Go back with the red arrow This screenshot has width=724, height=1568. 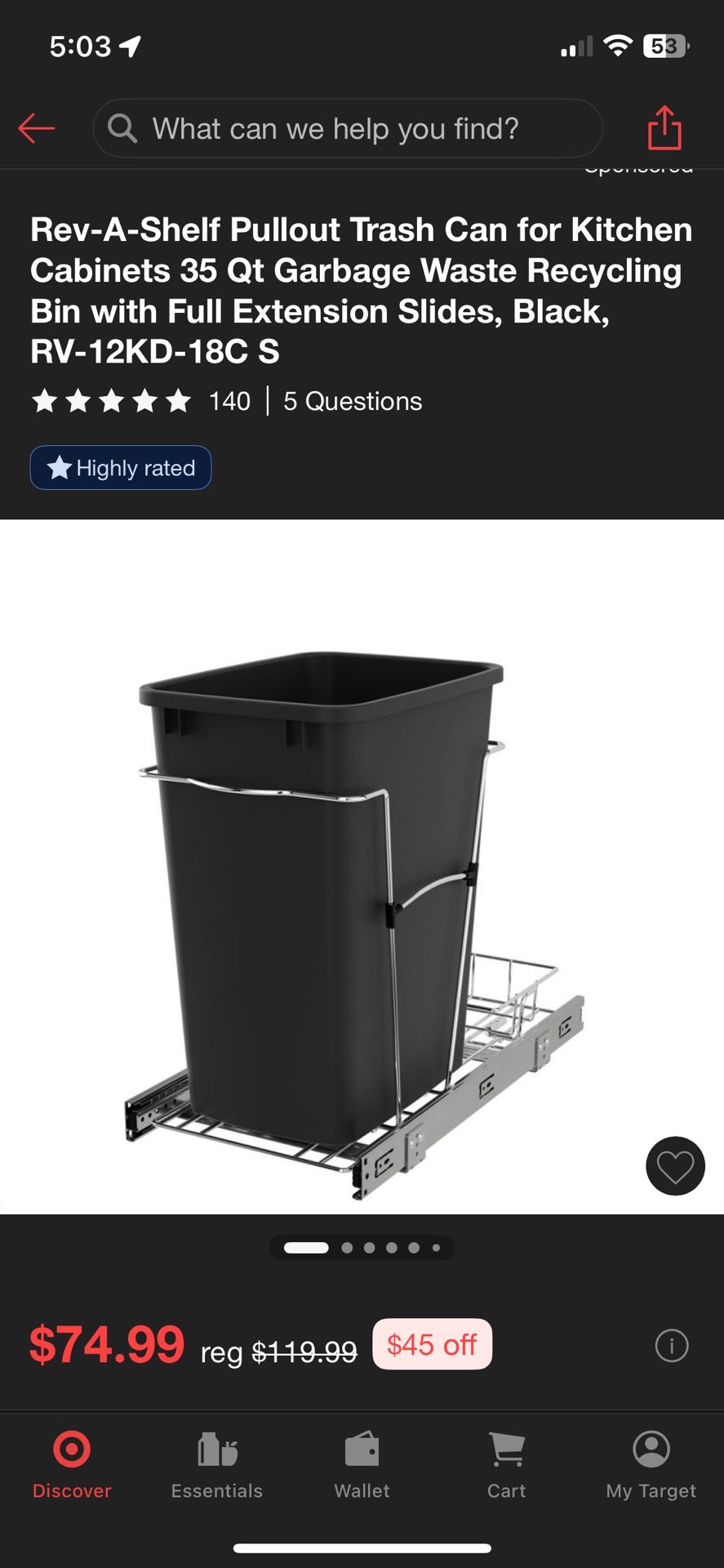point(37,128)
